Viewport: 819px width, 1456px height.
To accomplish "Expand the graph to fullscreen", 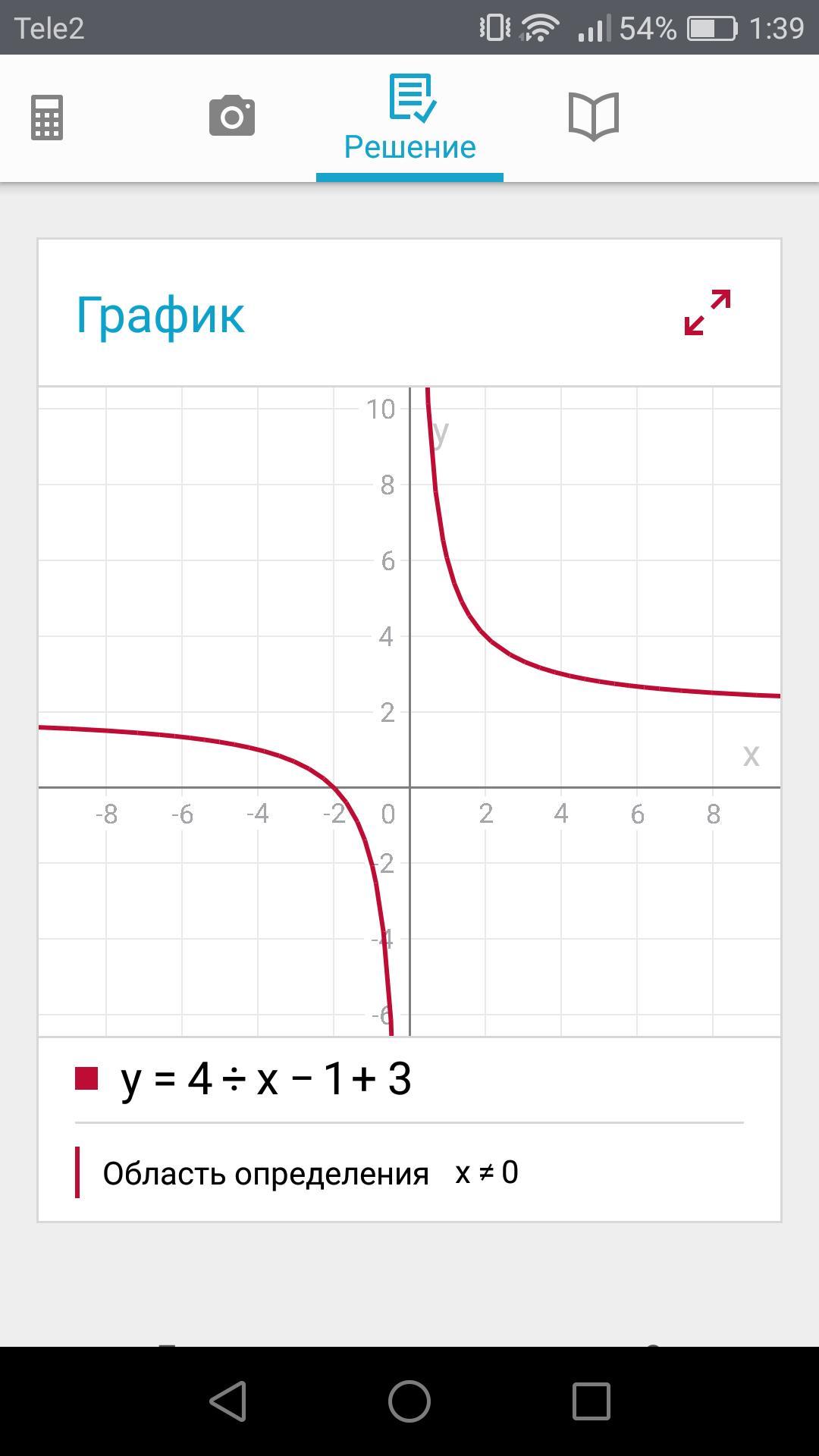I will click(708, 312).
